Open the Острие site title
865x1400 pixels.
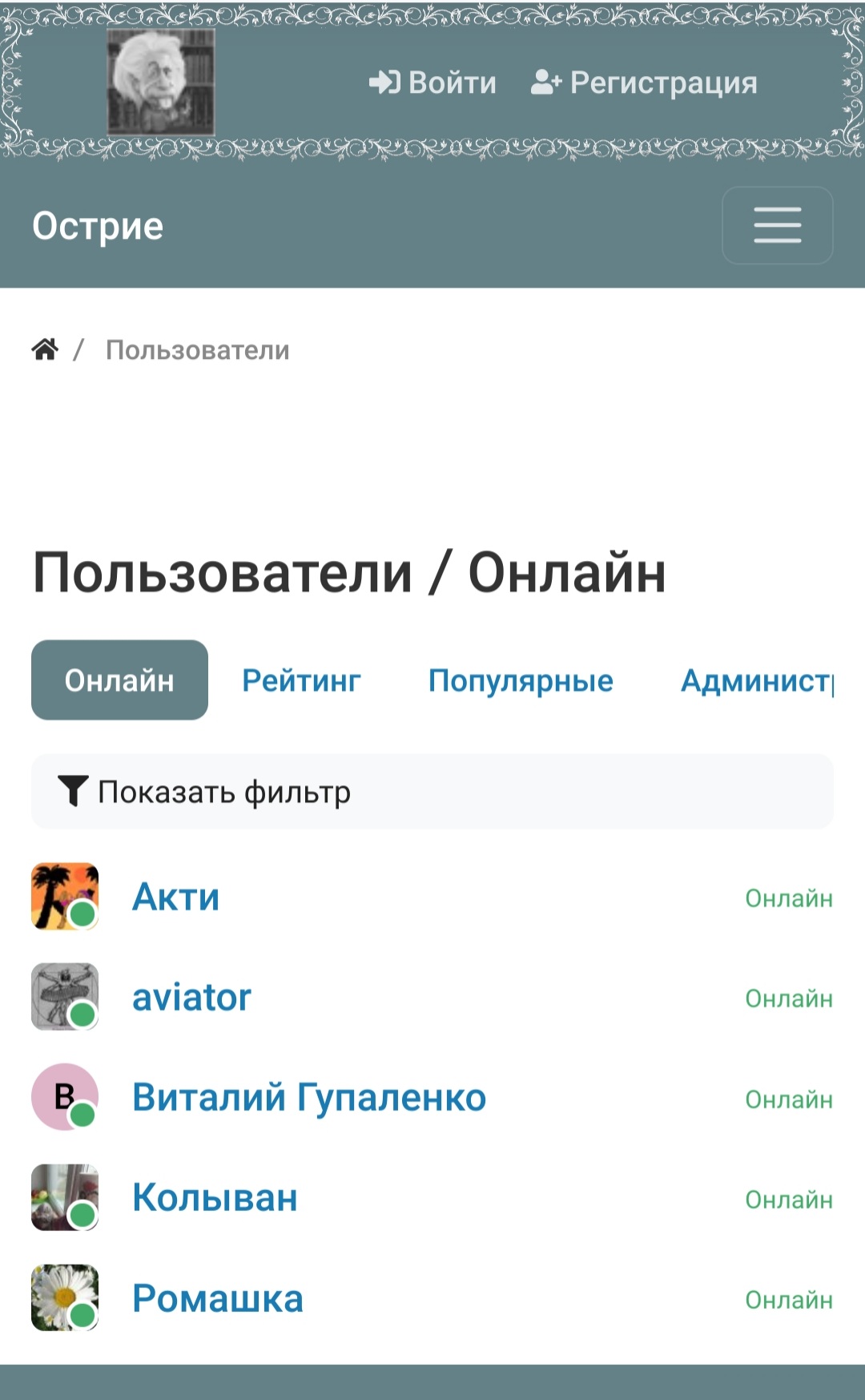coord(98,226)
